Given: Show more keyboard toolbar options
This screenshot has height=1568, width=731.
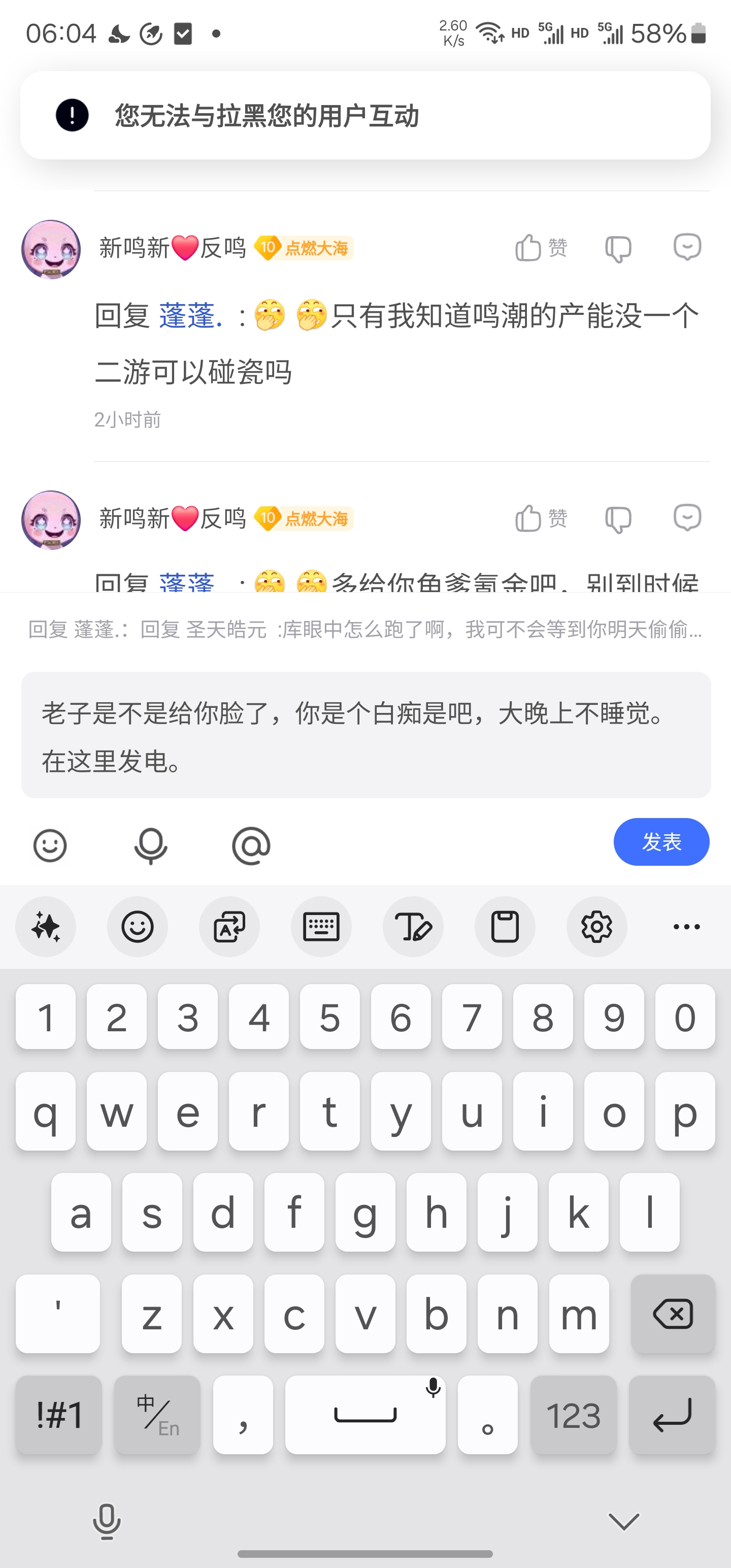Looking at the screenshot, I should [686, 927].
